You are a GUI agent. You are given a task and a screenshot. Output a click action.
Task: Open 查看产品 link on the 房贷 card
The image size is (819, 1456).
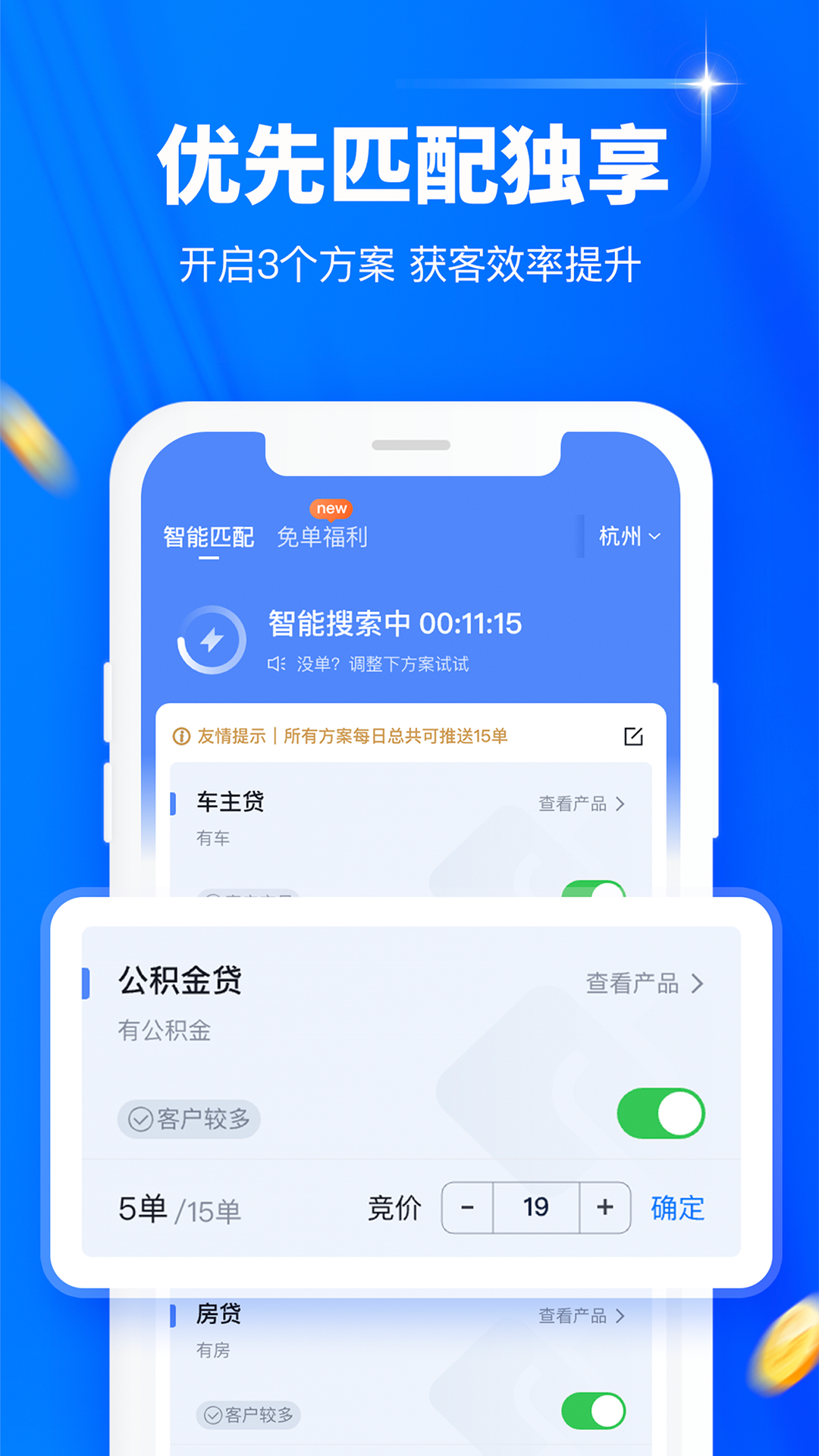[x=579, y=1315]
